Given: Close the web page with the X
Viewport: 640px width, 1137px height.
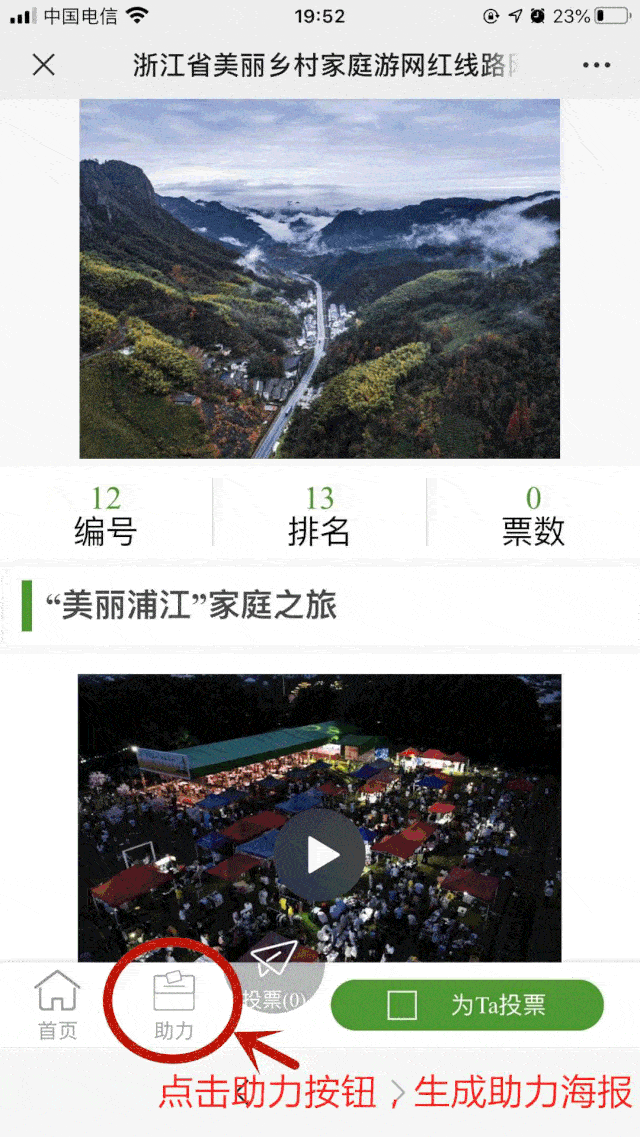Looking at the screenshot, I should pos(43,66).
